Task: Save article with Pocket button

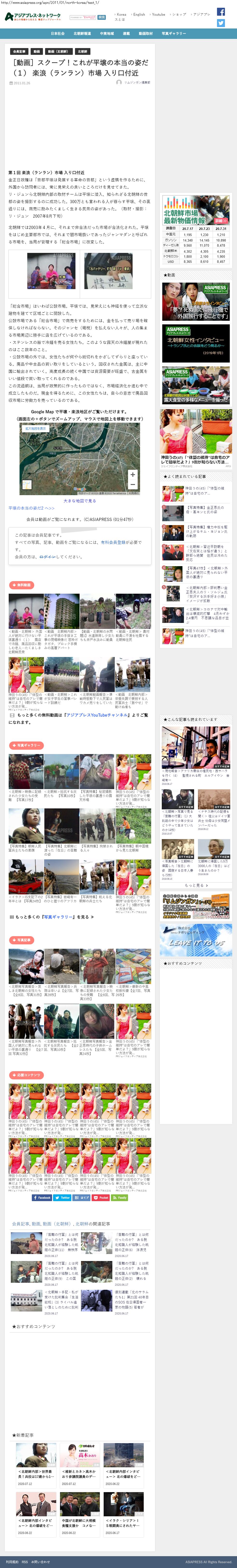Action: point(101,1197)
